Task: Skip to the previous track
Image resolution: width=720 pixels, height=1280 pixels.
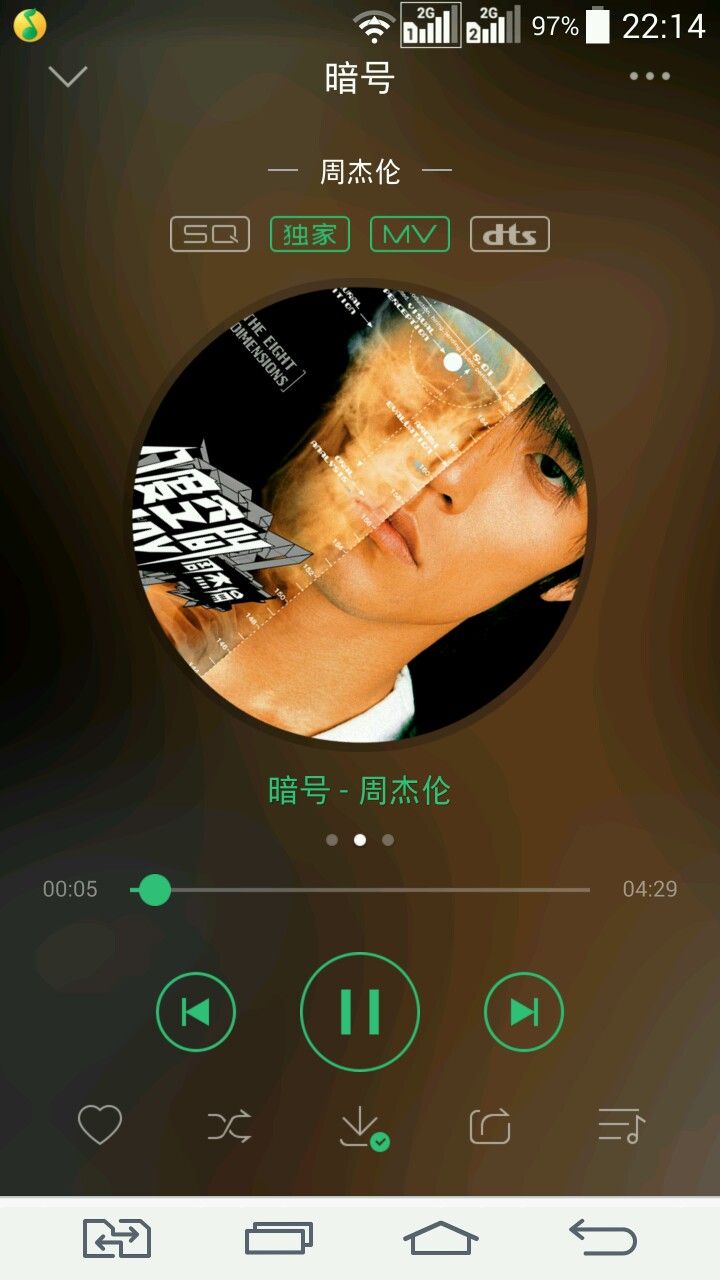Action: pyautogui.click(x=196, y=1012)
